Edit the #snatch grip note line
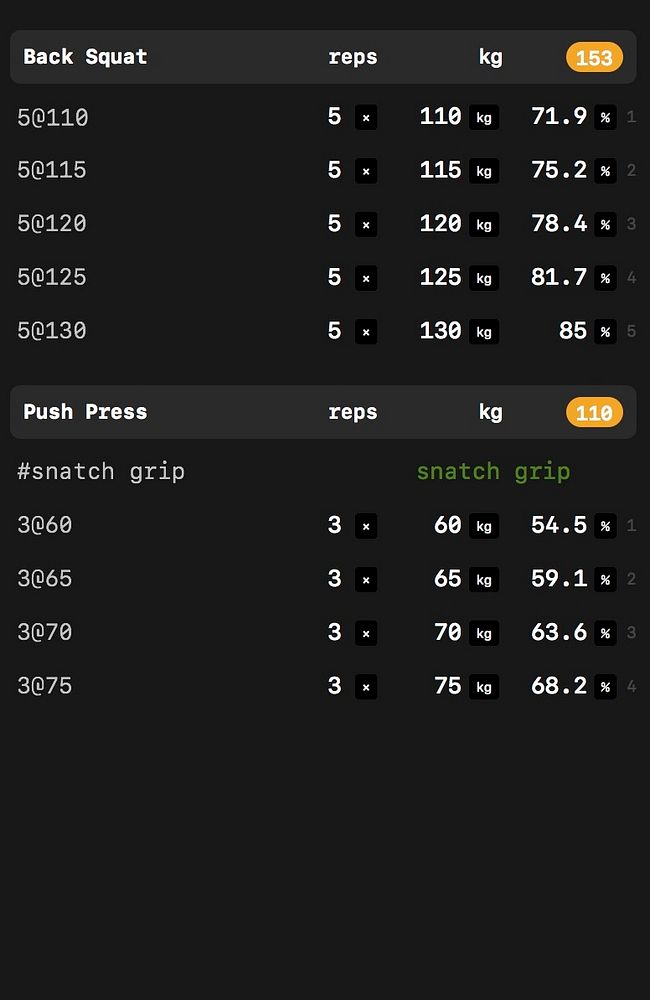The height and width of the screenshot is (1000, 650). (x=101, y=471)
